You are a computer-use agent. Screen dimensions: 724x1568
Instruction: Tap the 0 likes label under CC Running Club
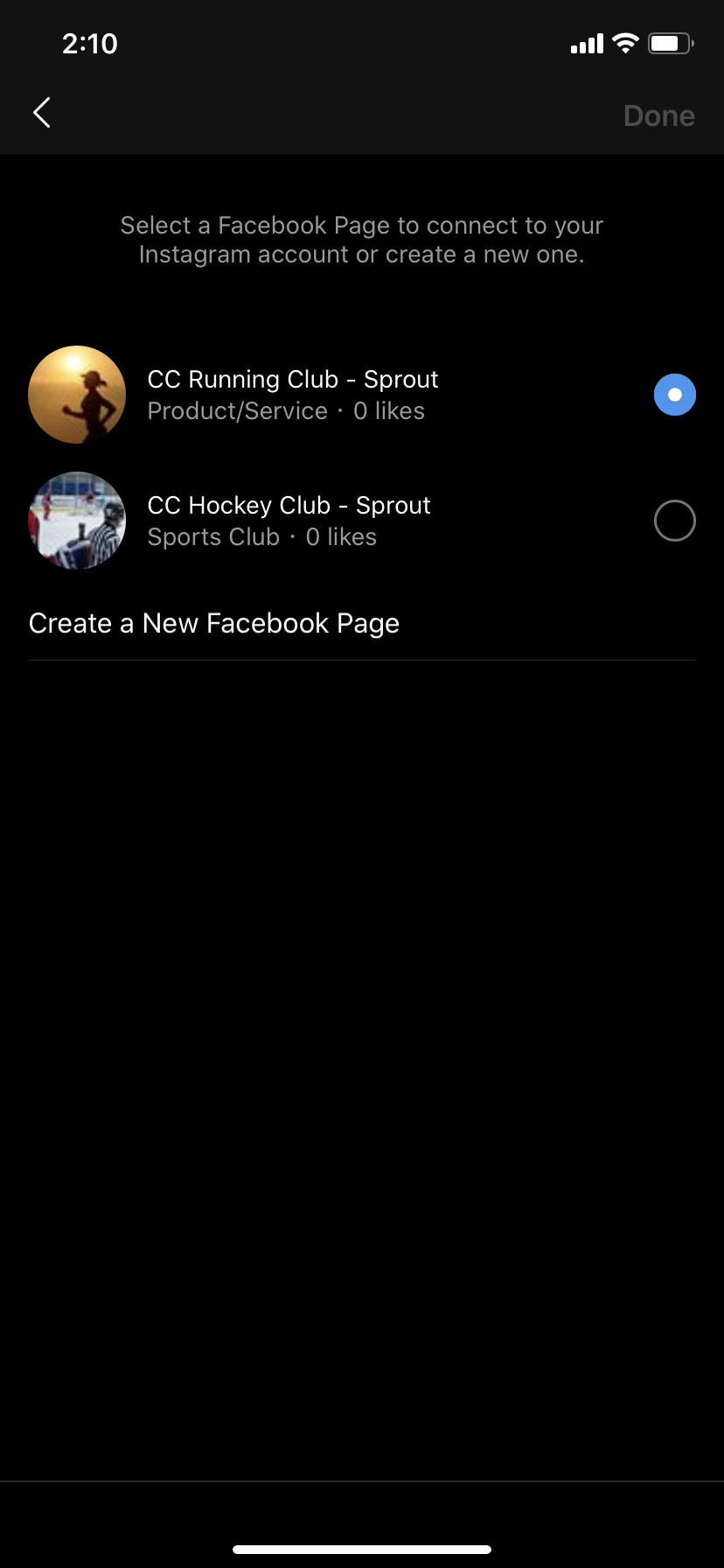[x=388, y=410]
